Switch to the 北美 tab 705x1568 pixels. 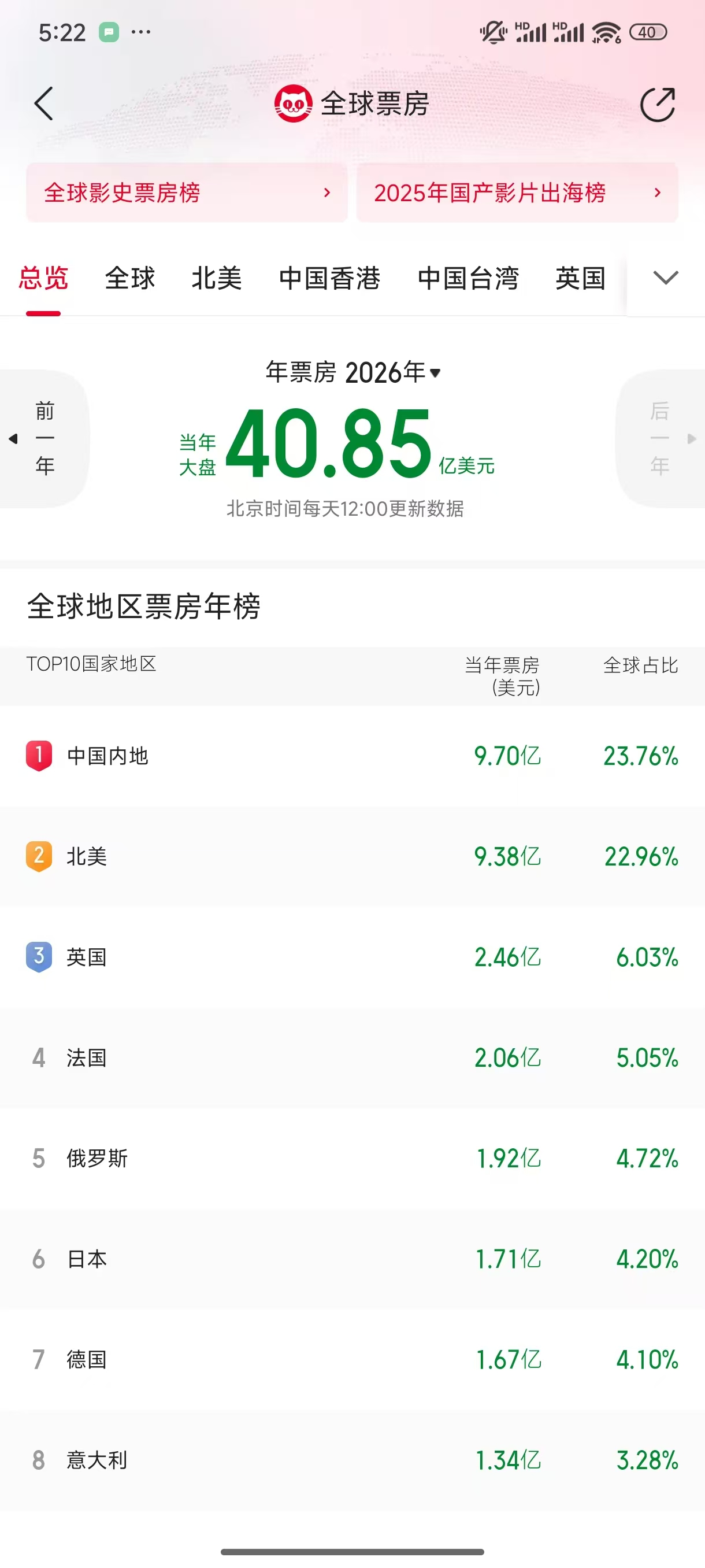[x=217, y=279]
